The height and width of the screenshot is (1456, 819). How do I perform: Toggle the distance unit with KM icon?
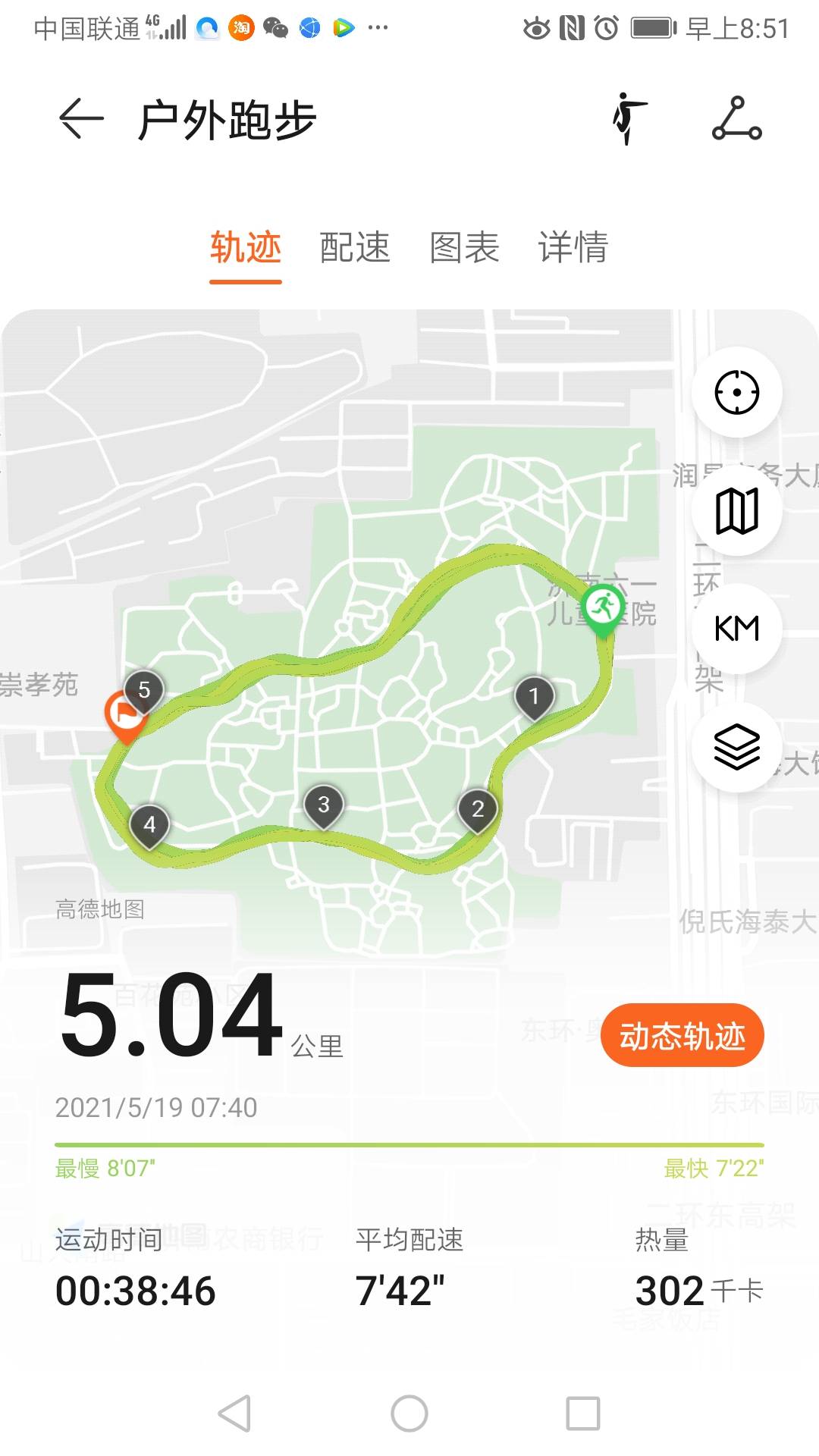[x=736, y=629]
